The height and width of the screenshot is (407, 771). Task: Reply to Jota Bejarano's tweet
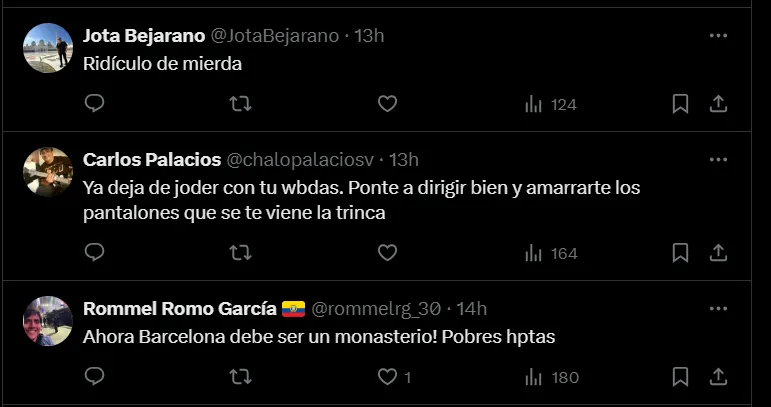click(94, 103)
